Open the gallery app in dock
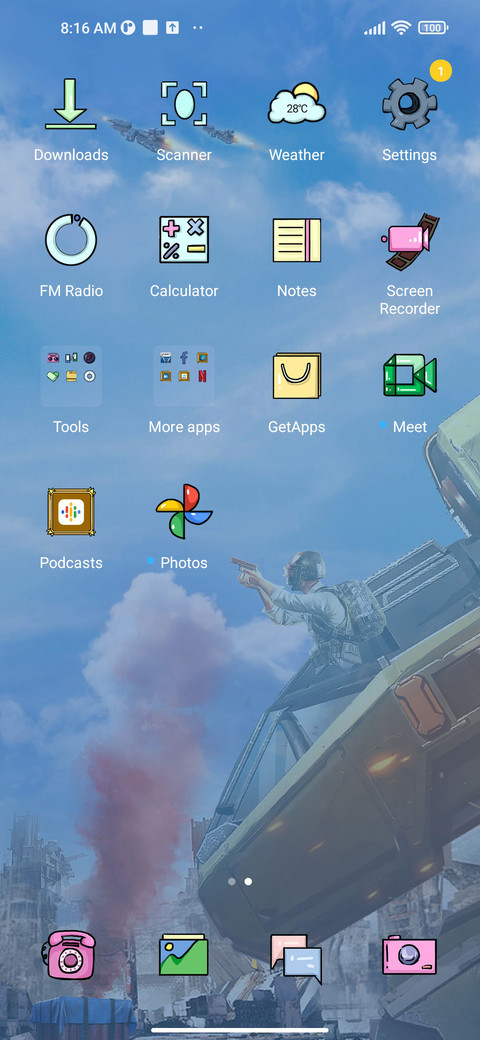480x1040 pixels. (x=184, y=955)
